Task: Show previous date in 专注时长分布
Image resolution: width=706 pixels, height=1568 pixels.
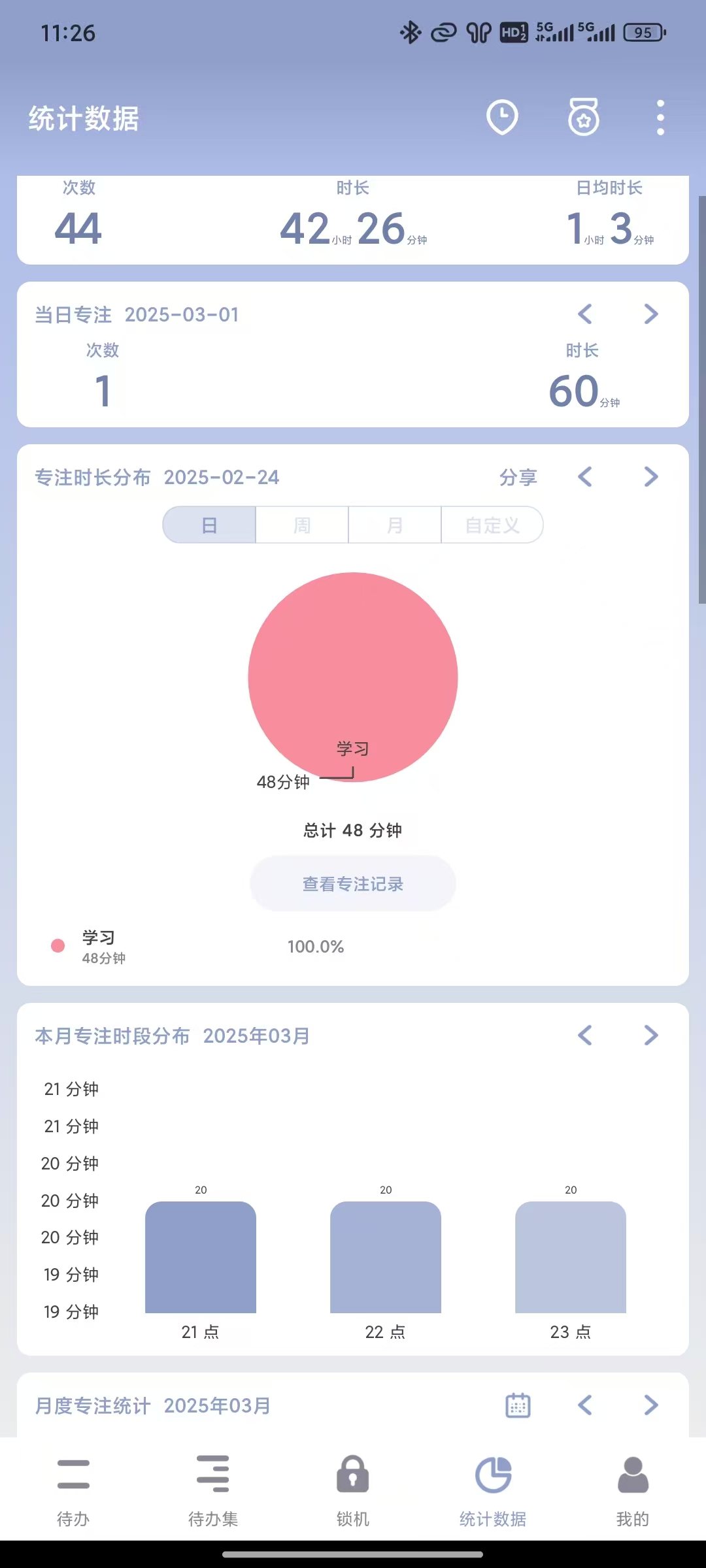Action: point(585,477)
